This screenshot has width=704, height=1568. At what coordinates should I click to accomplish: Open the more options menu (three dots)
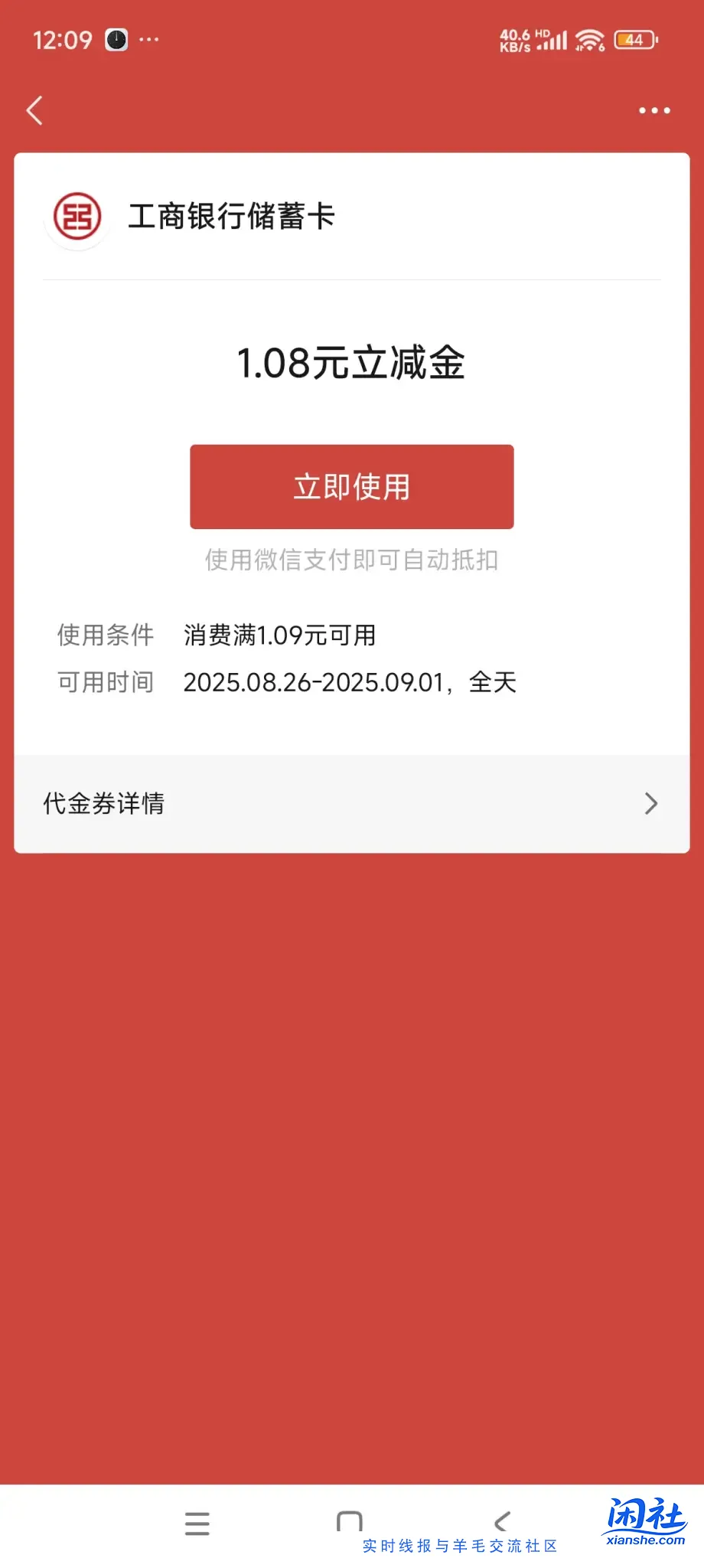(x=654, y=110)
